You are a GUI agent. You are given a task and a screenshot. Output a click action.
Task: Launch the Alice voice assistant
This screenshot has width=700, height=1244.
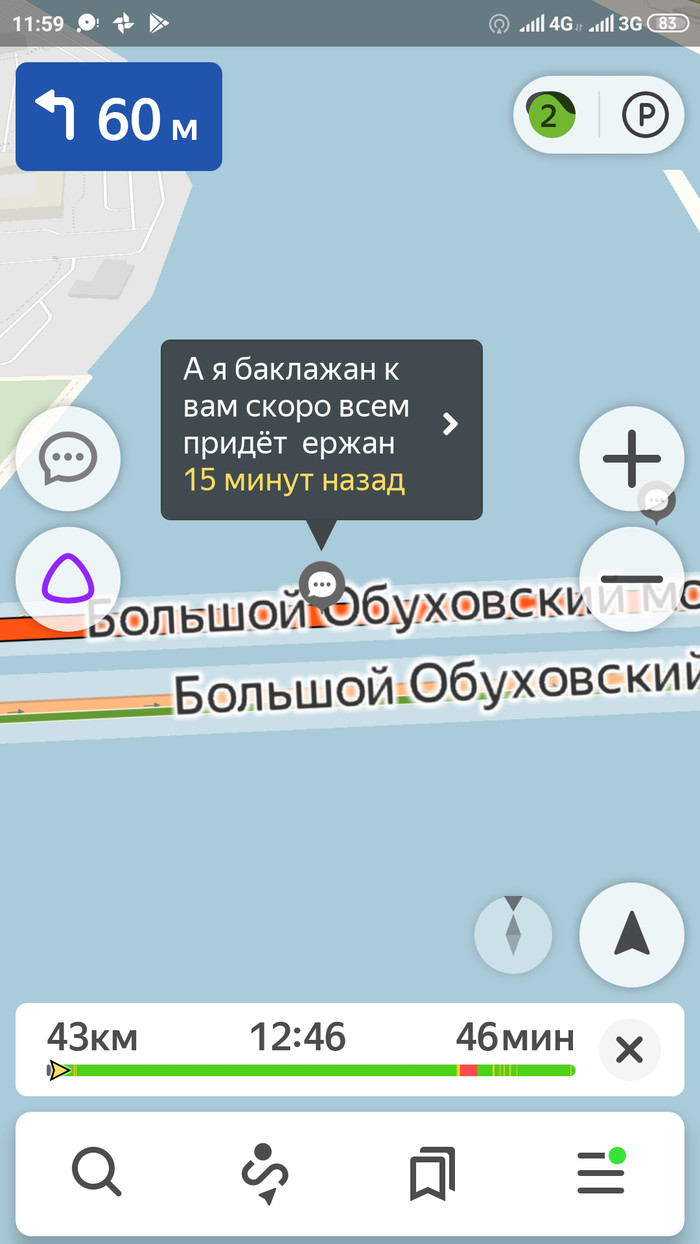click(68, 579)
